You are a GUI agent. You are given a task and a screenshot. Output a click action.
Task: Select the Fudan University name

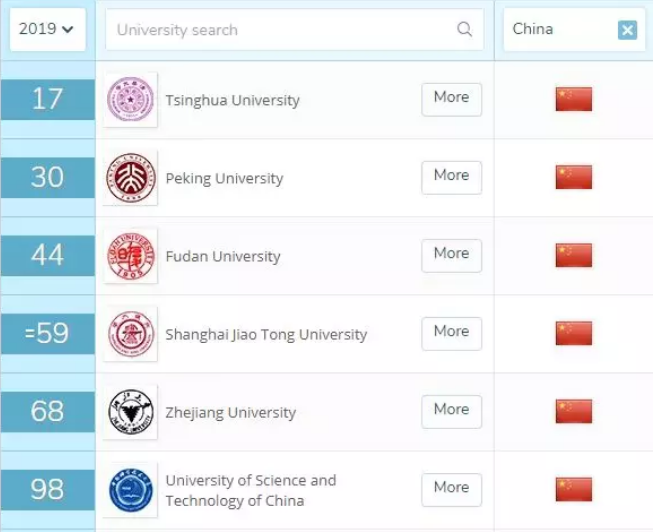point(222,256)
